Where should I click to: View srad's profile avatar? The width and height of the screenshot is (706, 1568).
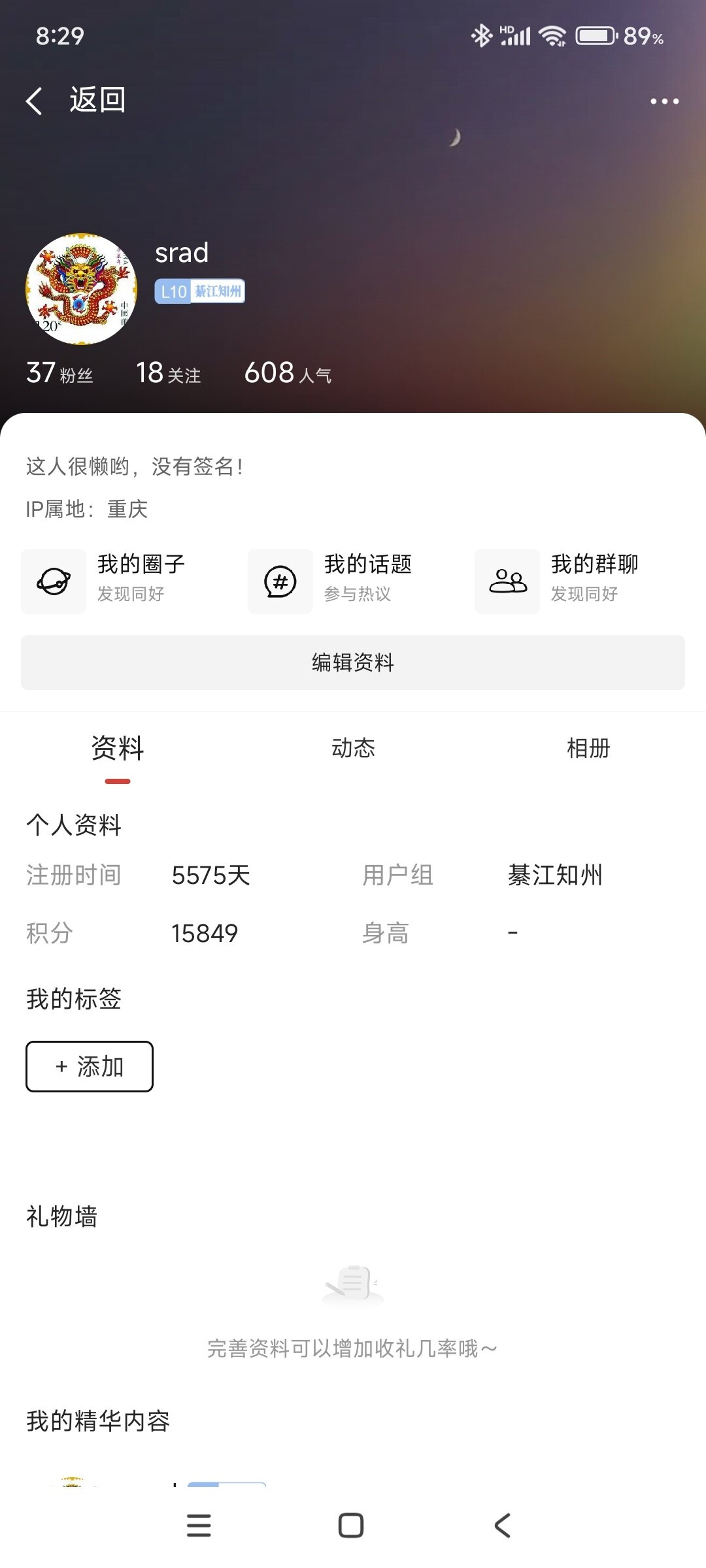(x=81, y=289)
